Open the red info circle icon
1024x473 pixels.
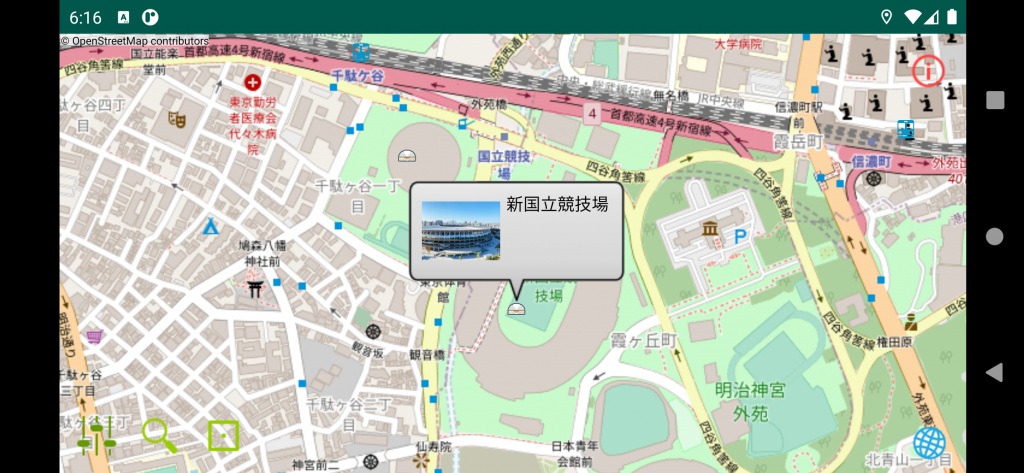929,70
